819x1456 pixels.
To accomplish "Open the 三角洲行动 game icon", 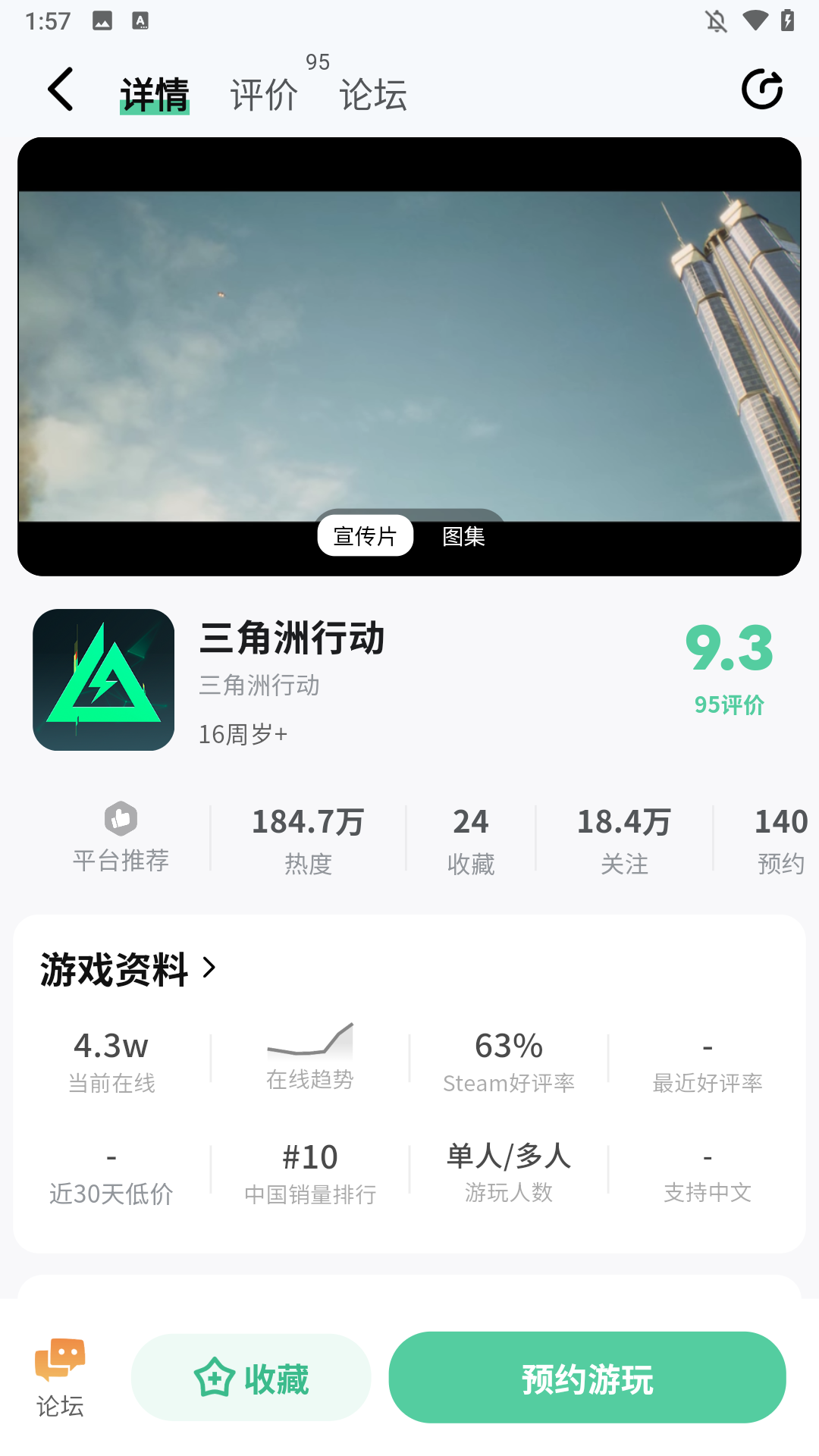I will point(103,679).
